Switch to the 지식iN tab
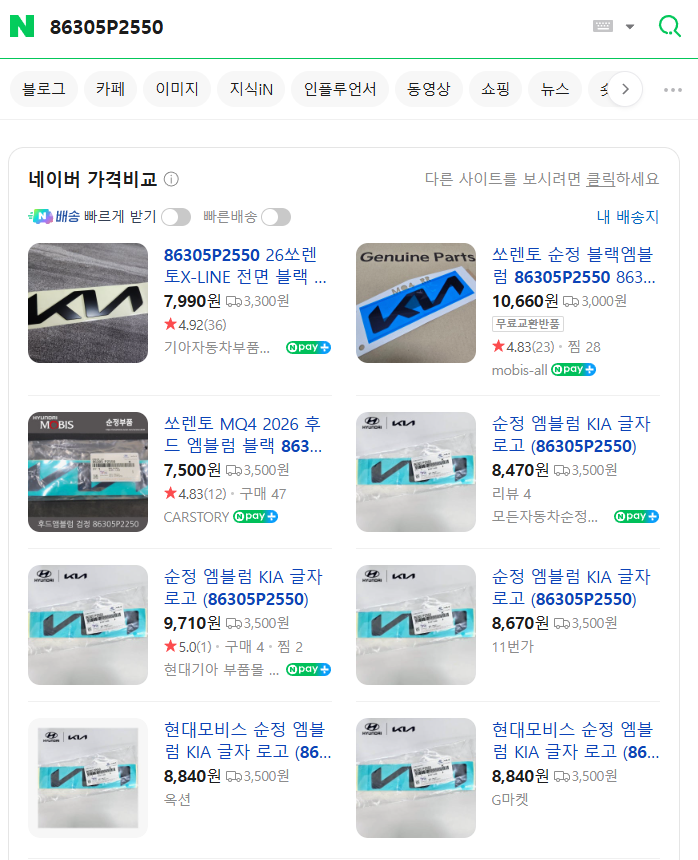 click(250, 89)
